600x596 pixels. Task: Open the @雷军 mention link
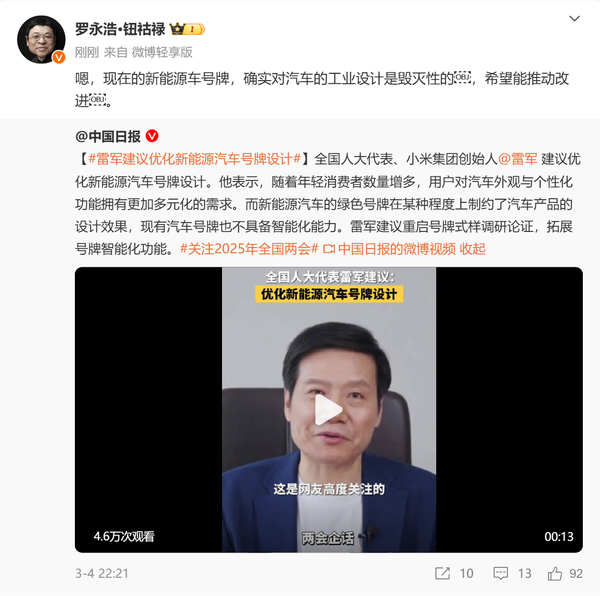(517, 159)
